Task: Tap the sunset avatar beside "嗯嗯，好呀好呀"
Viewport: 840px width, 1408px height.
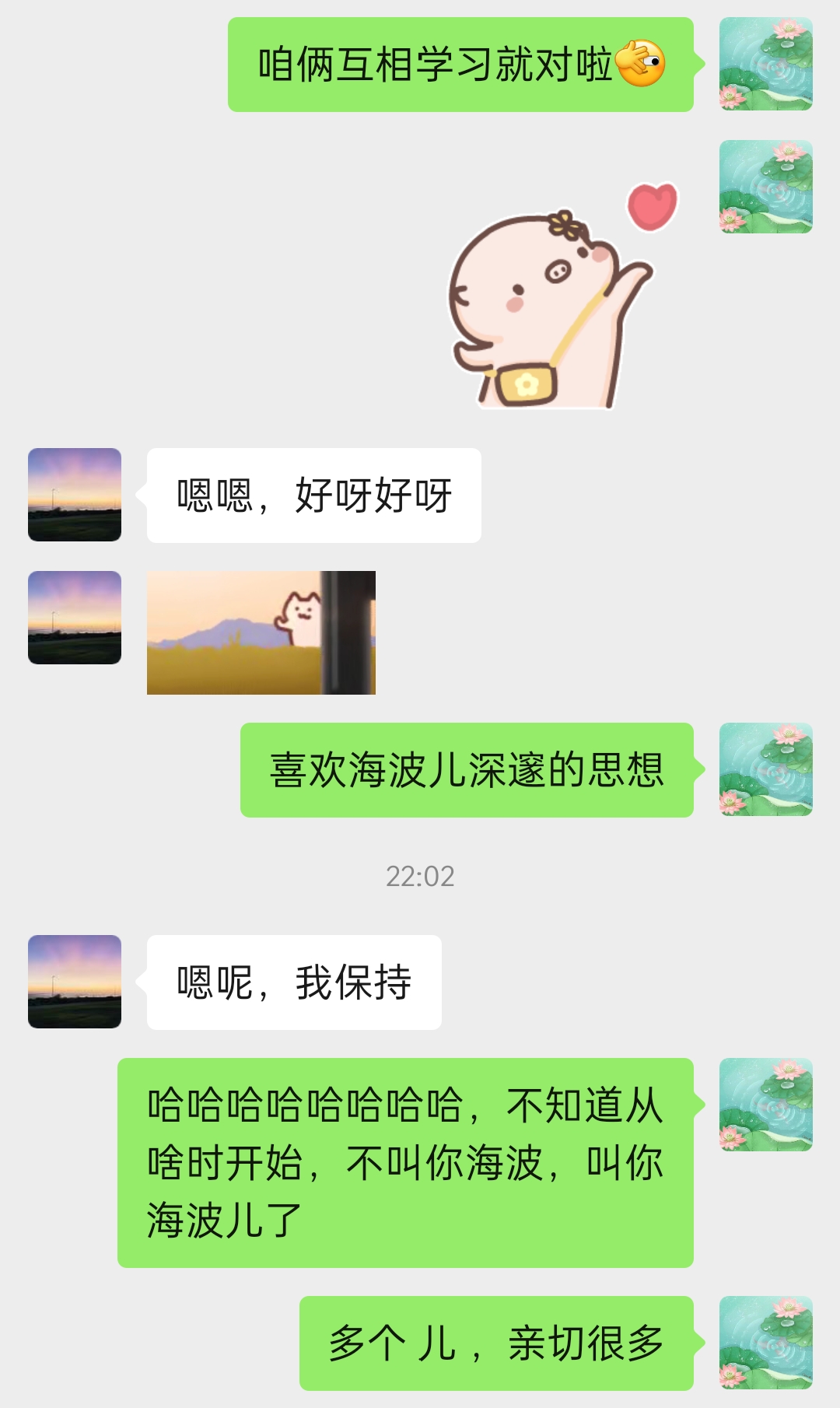Action: coord(75,495)
